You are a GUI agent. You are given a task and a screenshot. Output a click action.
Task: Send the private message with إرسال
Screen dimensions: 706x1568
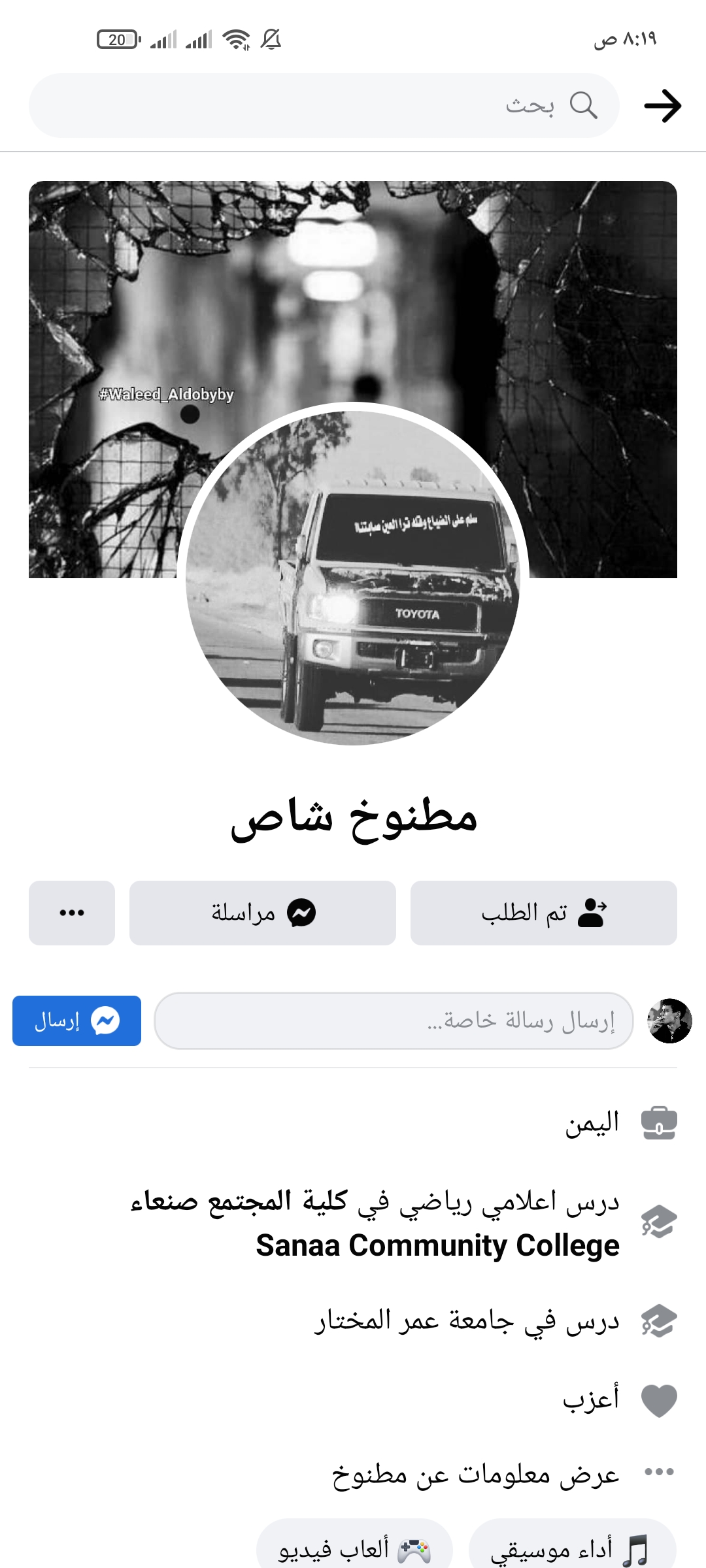[x=76, y=1021]
